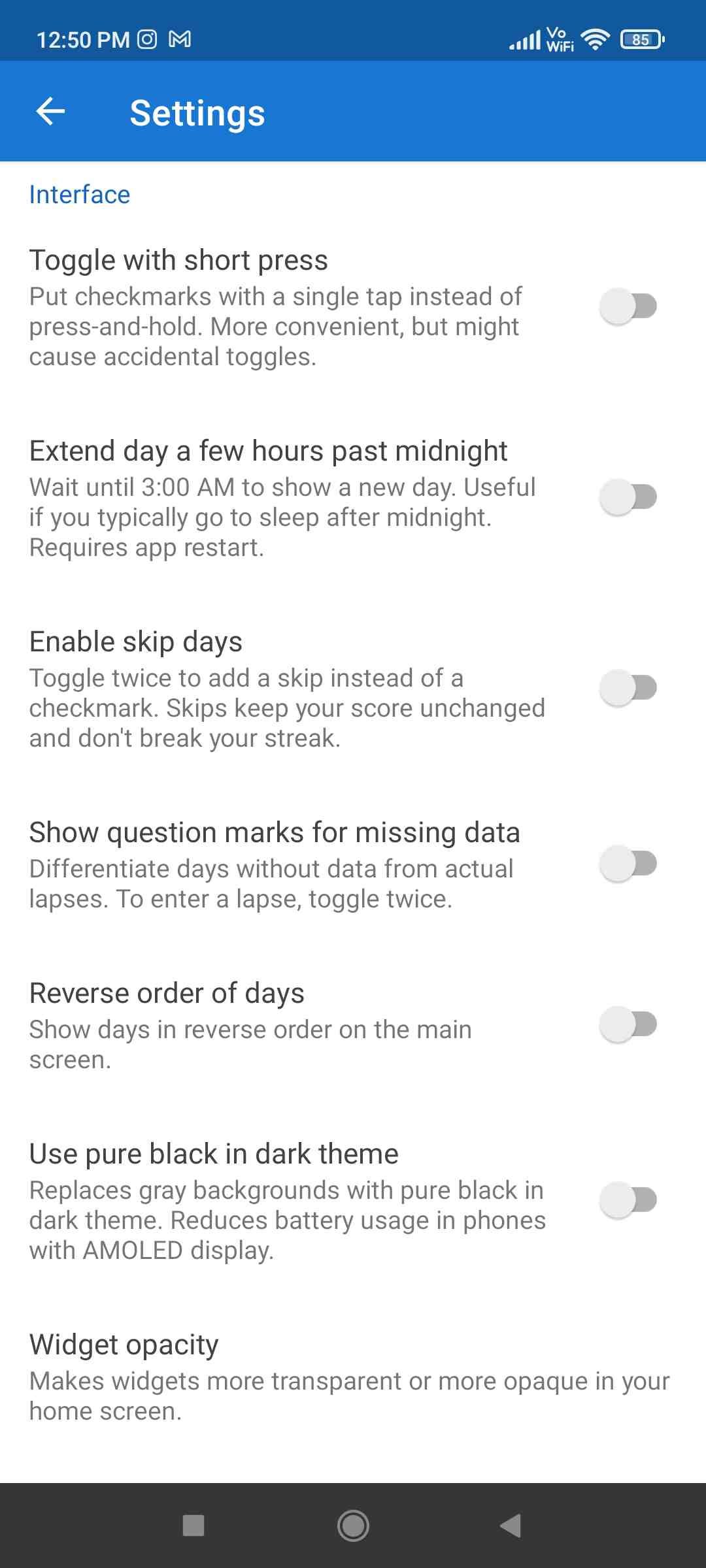Enable skip days switch
Screen dimensions: 706x1568
click(628, 687)
